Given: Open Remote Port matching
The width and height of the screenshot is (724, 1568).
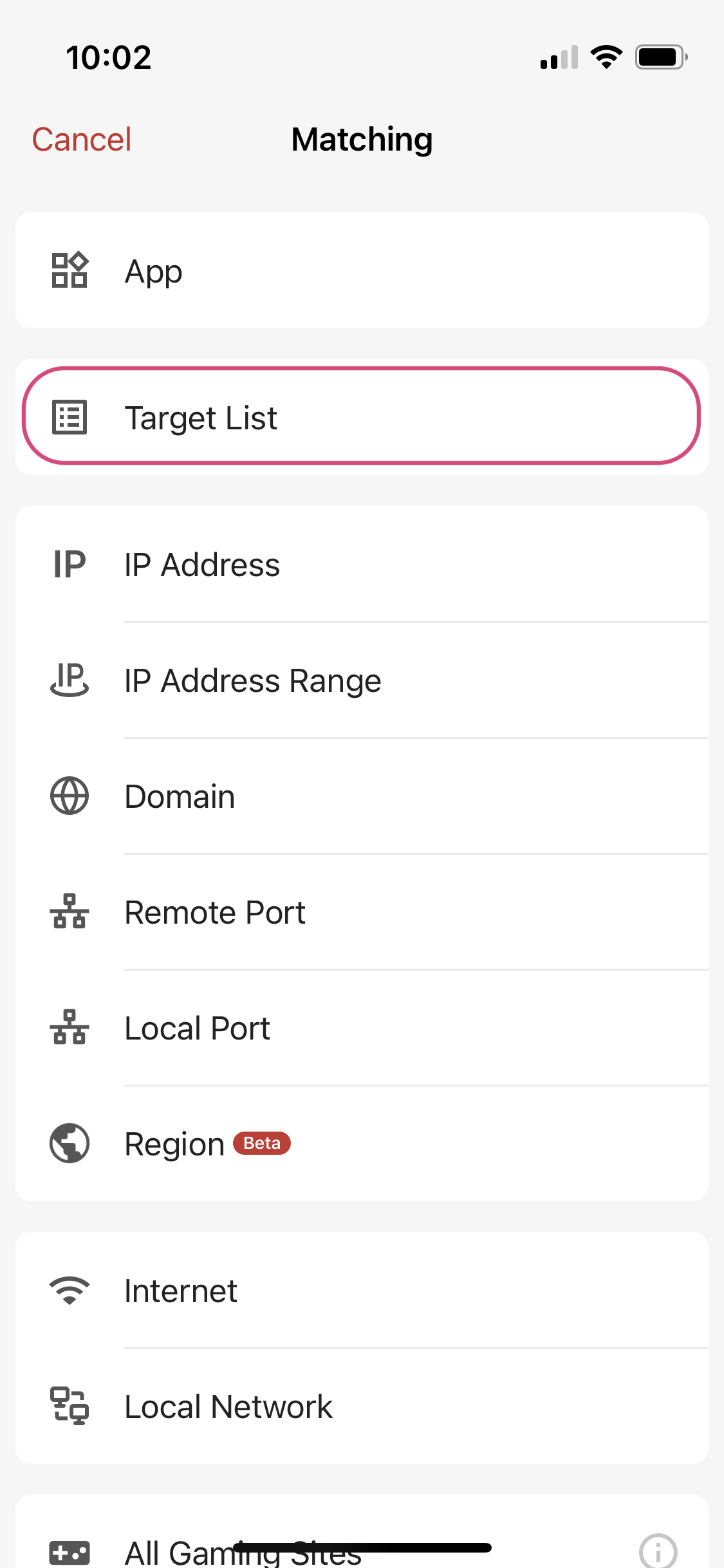Looking at the screenshot, I should click(362, 912).
